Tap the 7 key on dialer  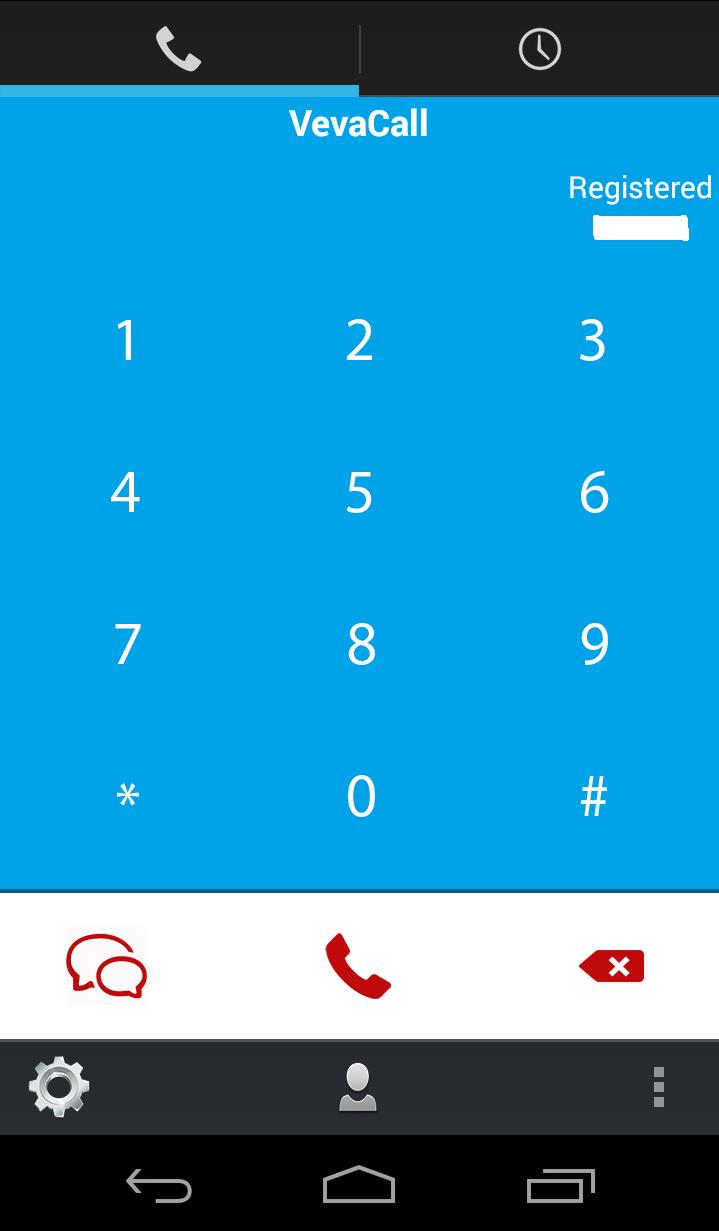click(x=126, y=645)
